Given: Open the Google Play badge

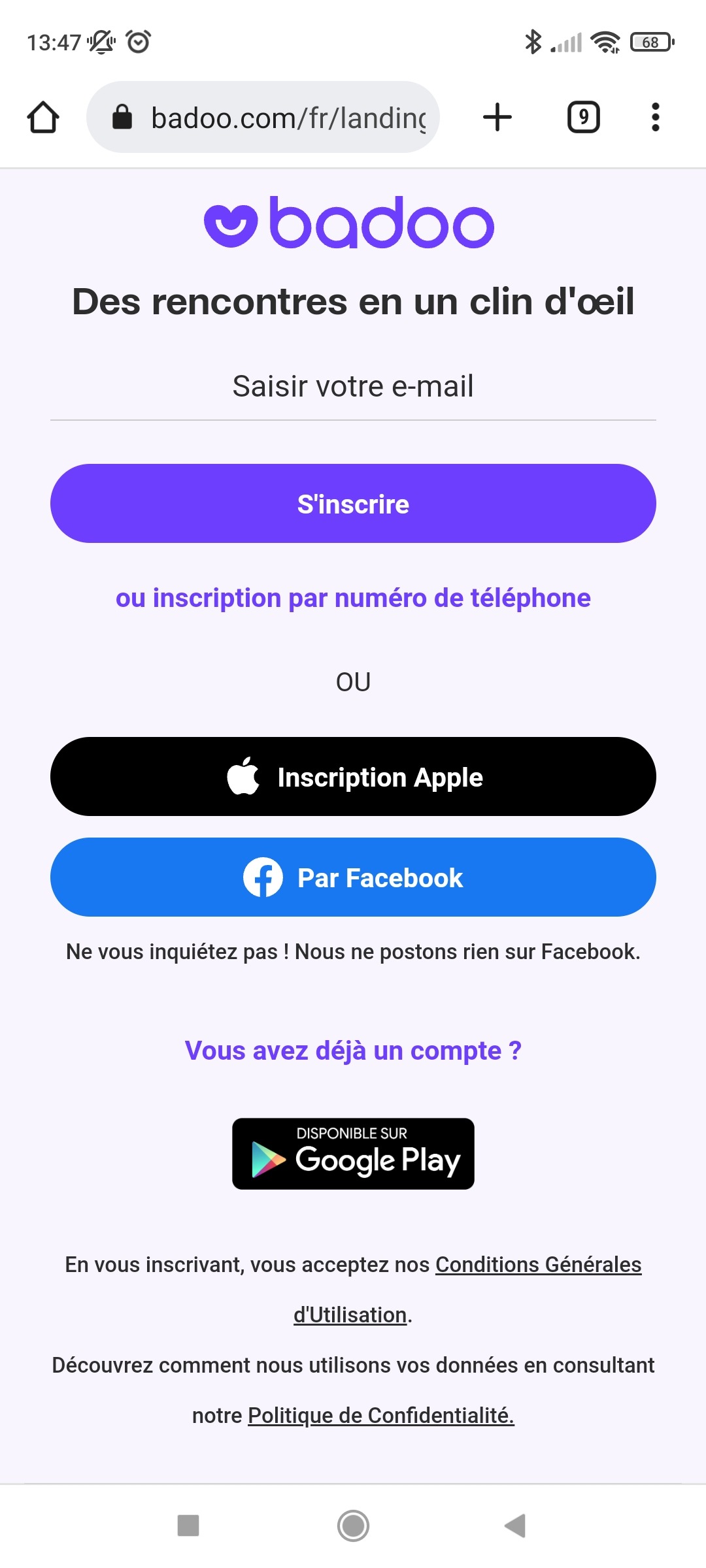Looking at the screenshot, I should pyautogui.click(x=353, y=1154).
